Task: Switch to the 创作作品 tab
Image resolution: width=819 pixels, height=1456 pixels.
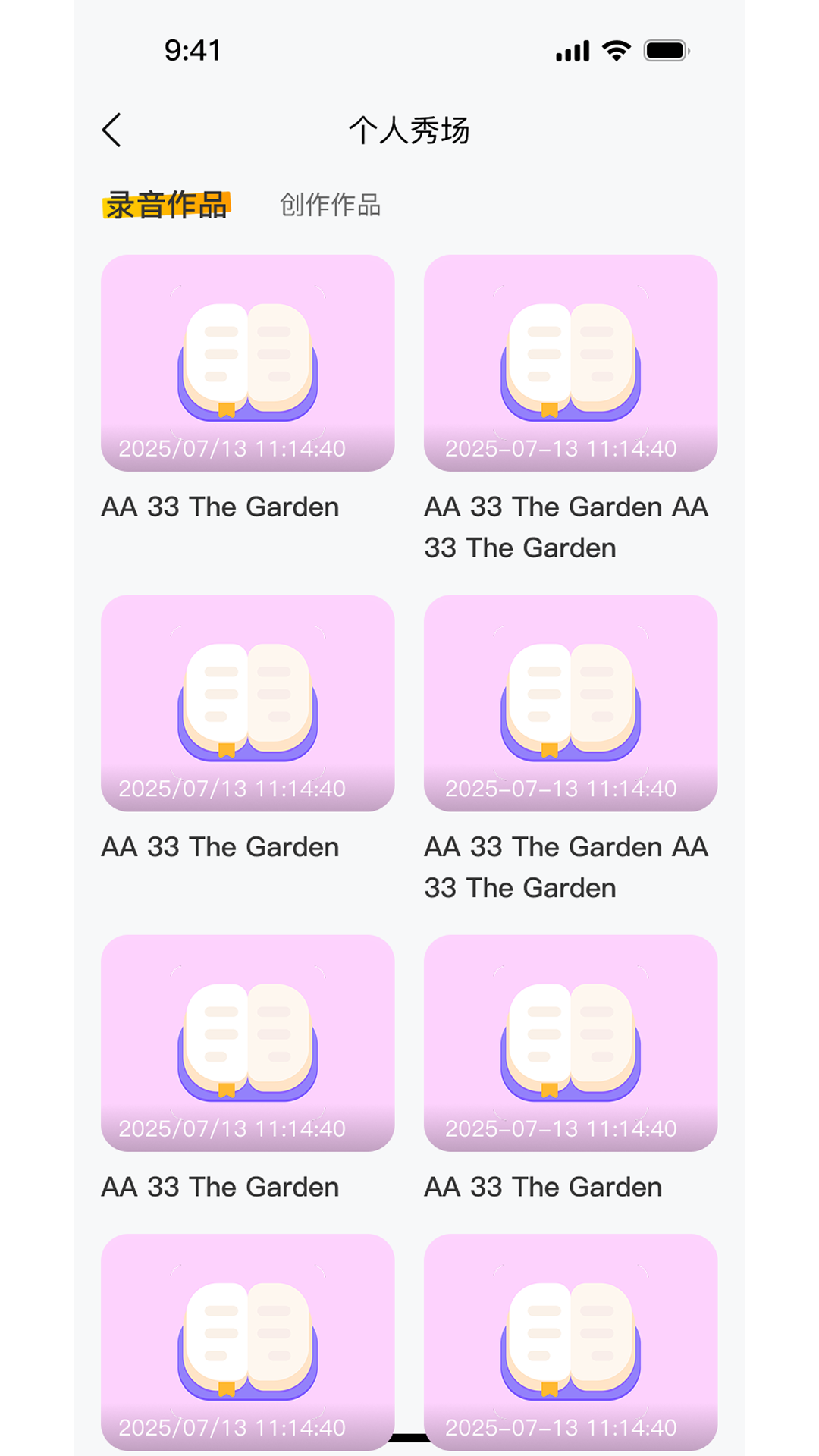Action: [x=331, y=205]
